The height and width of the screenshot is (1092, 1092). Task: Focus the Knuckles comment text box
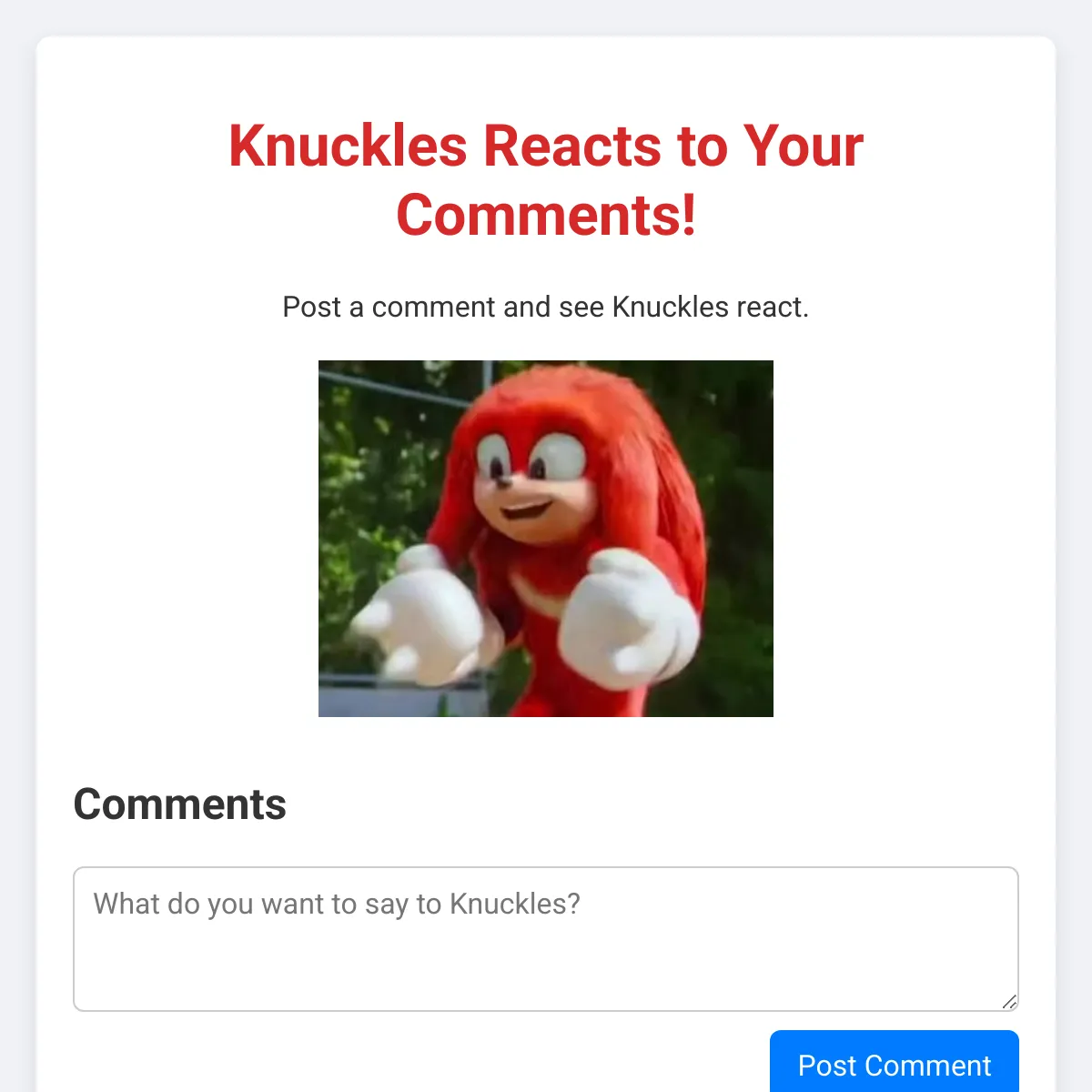click(545, 938)
